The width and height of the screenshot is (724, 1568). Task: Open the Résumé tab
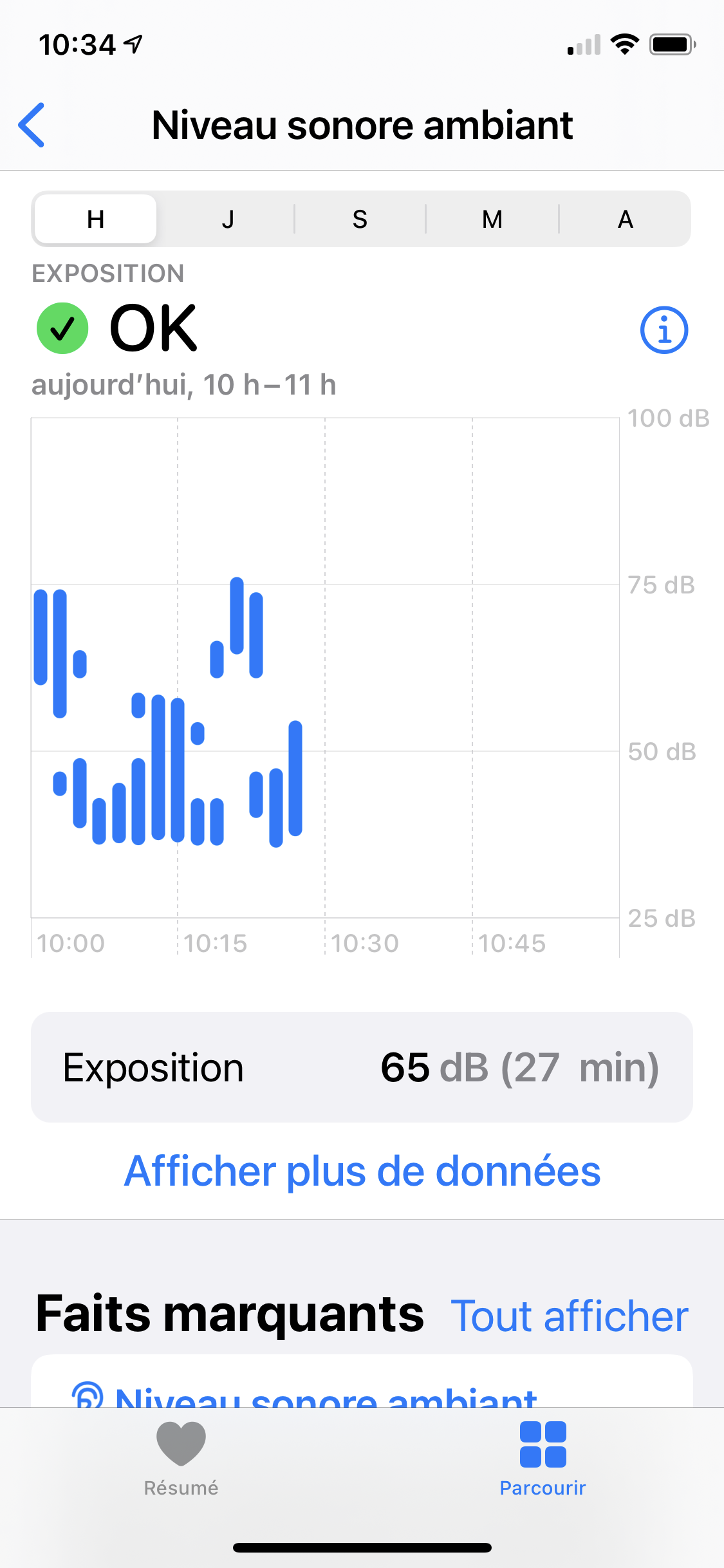181,1459
